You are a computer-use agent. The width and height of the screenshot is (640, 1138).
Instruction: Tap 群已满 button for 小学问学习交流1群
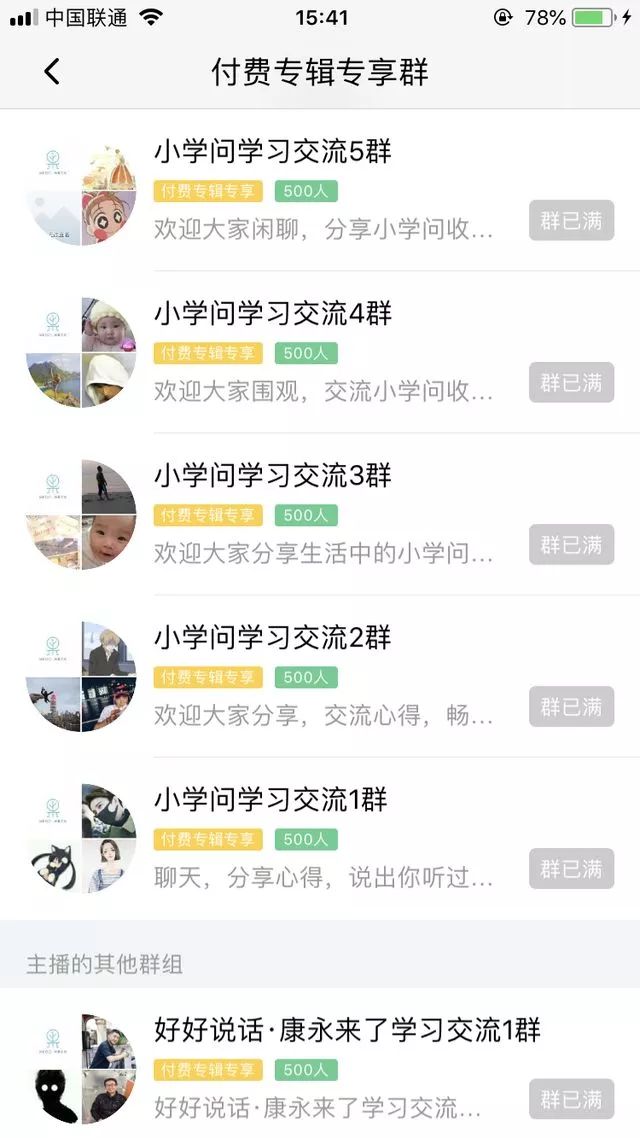(571, 869)
